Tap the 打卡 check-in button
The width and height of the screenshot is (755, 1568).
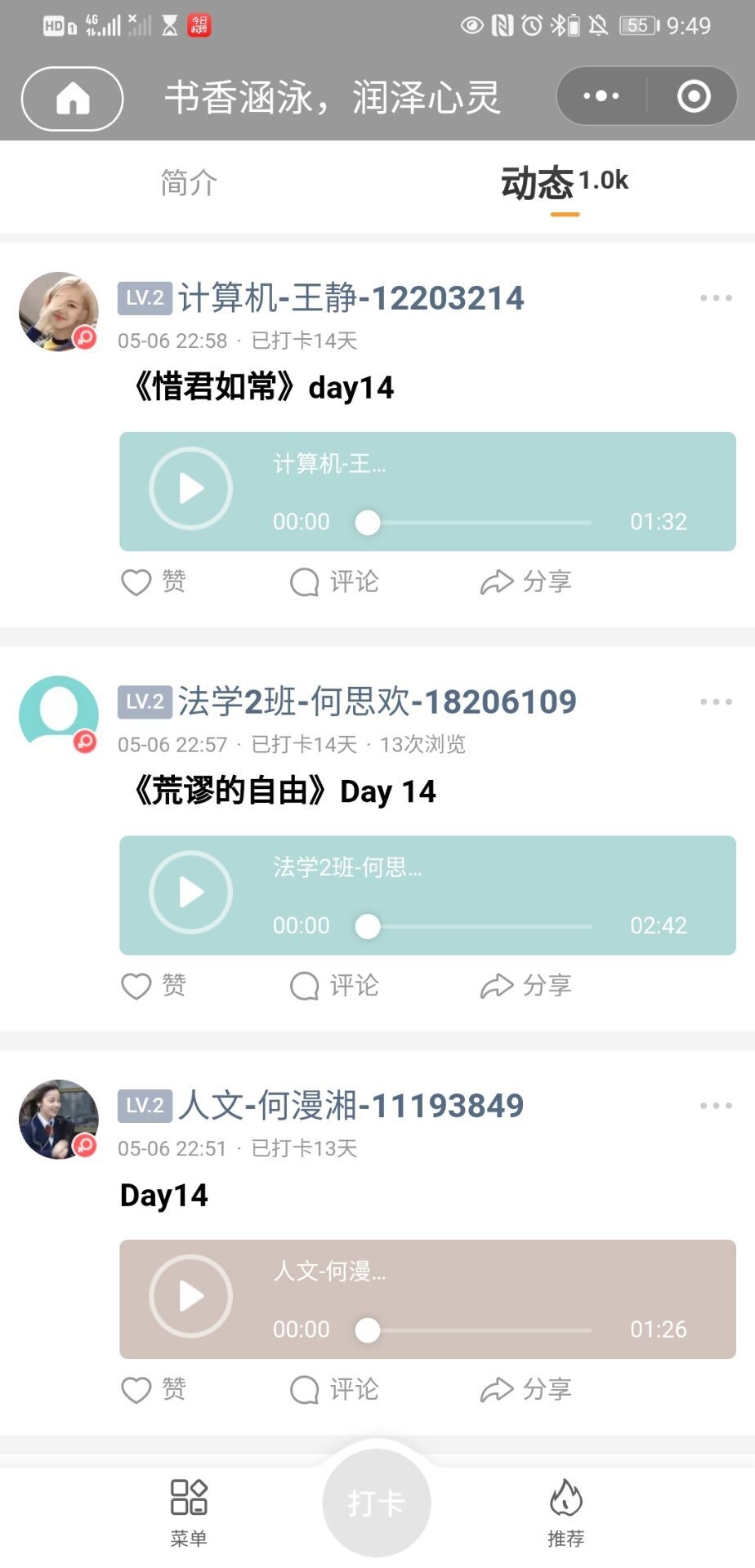tap(377, 1502)
